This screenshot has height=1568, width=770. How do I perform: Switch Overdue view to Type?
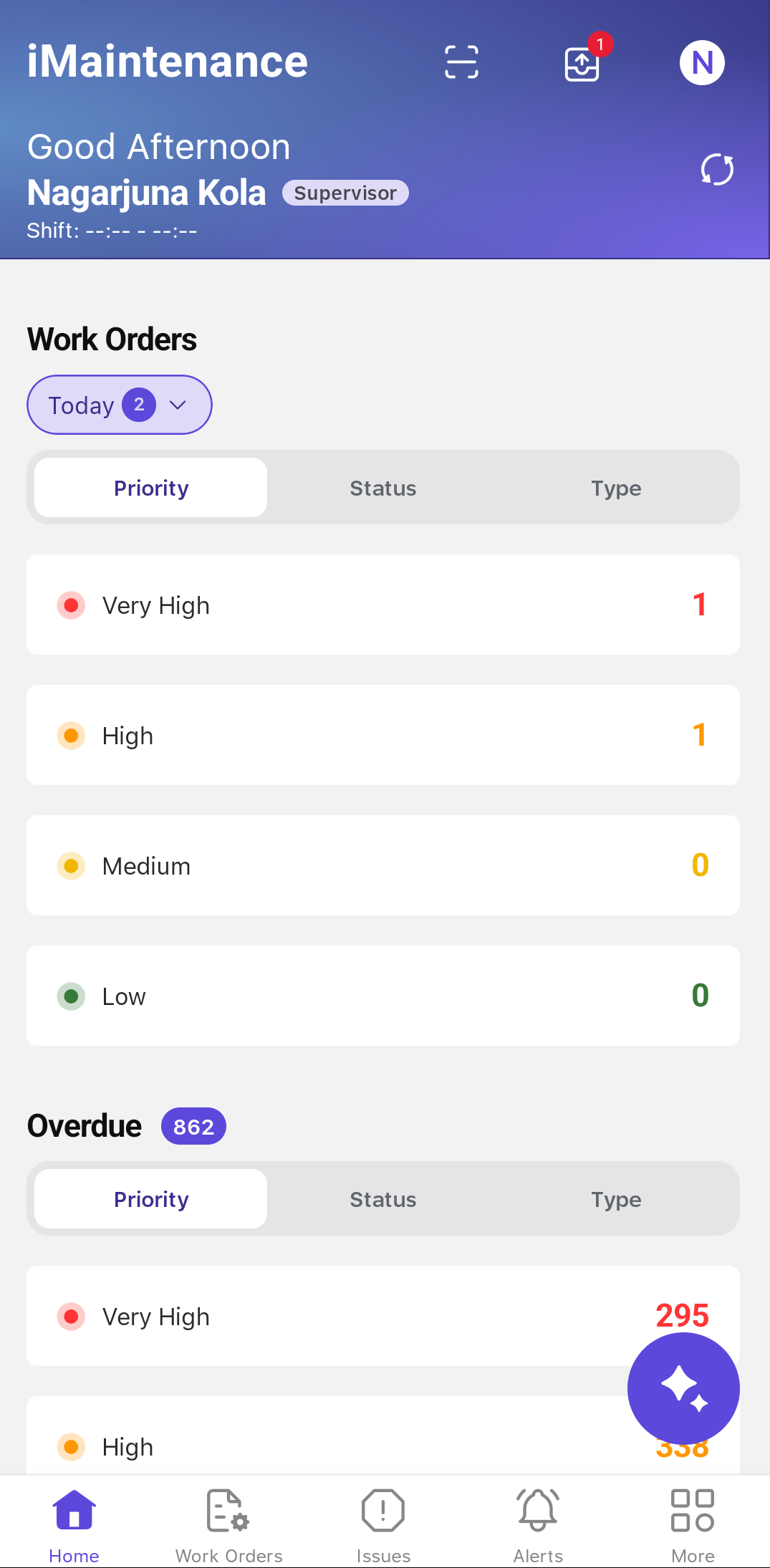click(x=616, y=1199)
